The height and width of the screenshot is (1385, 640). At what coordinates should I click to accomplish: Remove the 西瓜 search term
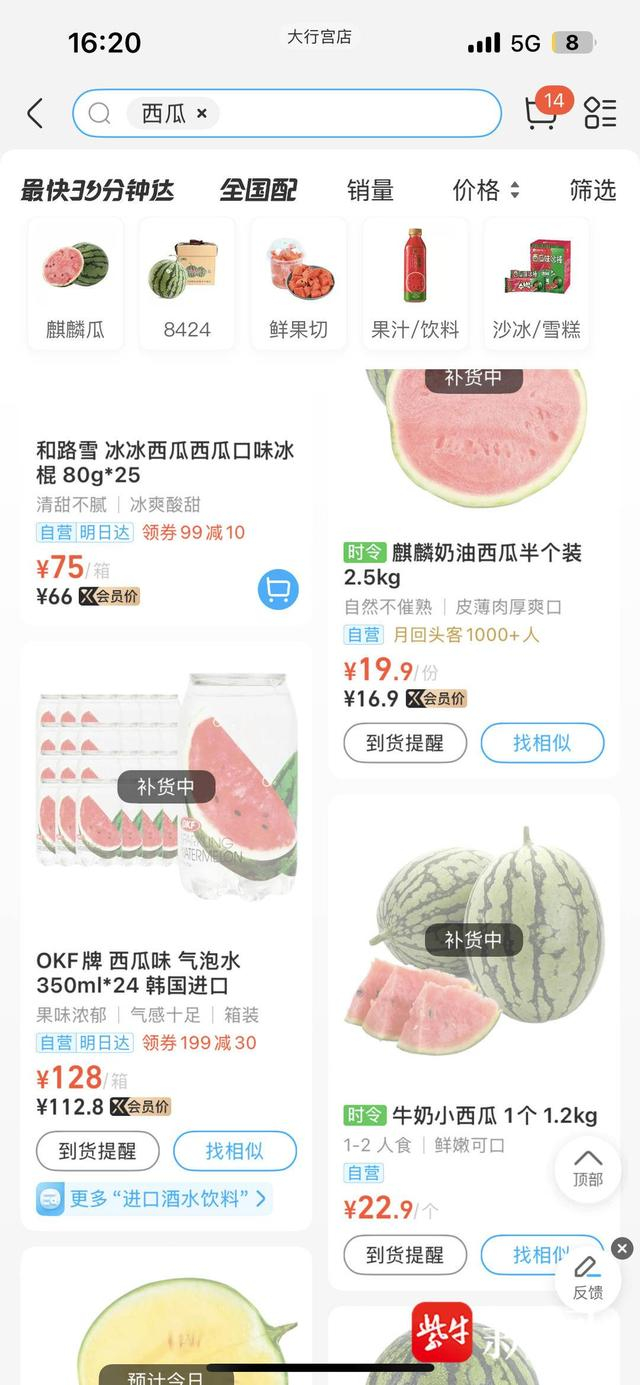coord(202,114)
